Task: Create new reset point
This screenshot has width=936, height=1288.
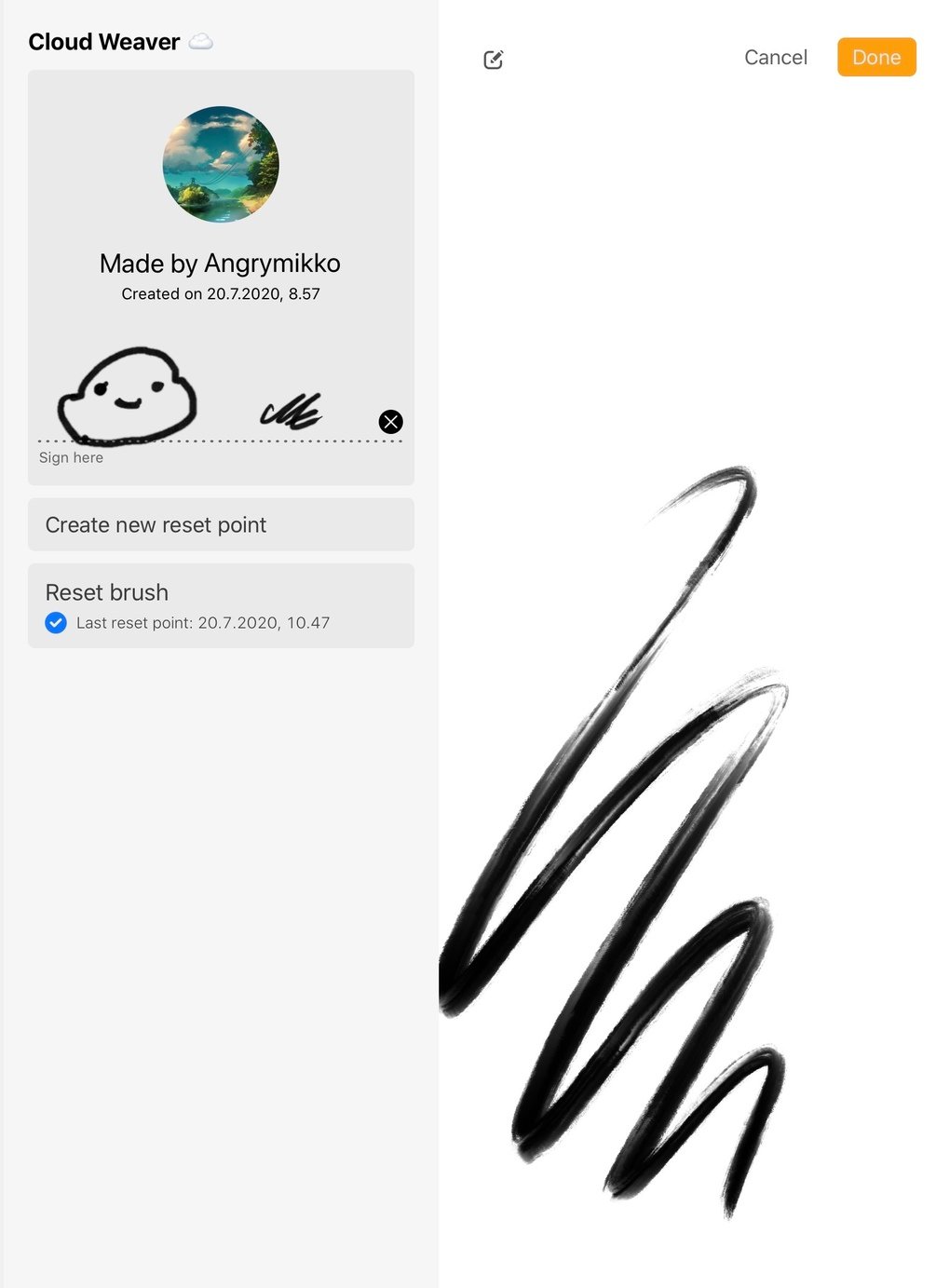Action: click(221, 524)
